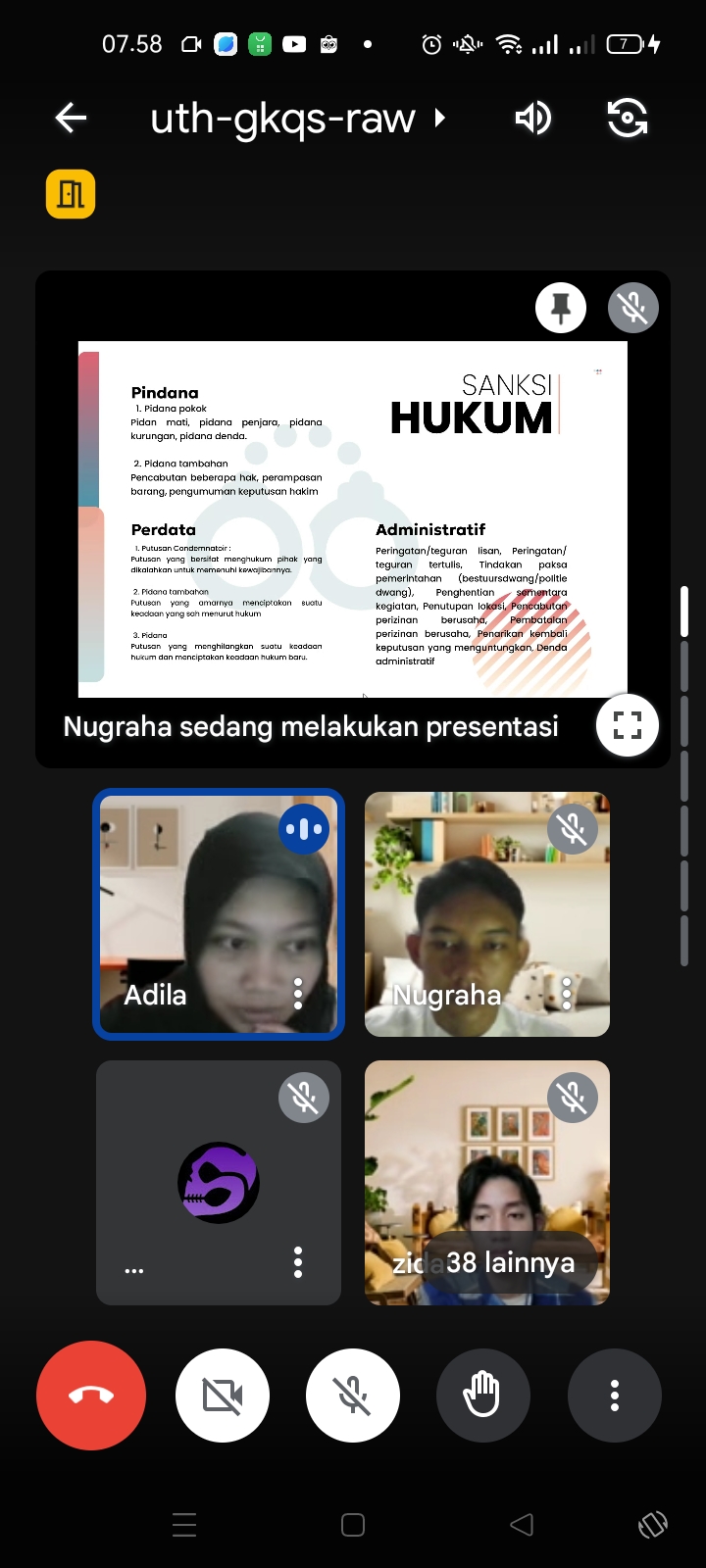Turn the camera on

(223, 1396)
